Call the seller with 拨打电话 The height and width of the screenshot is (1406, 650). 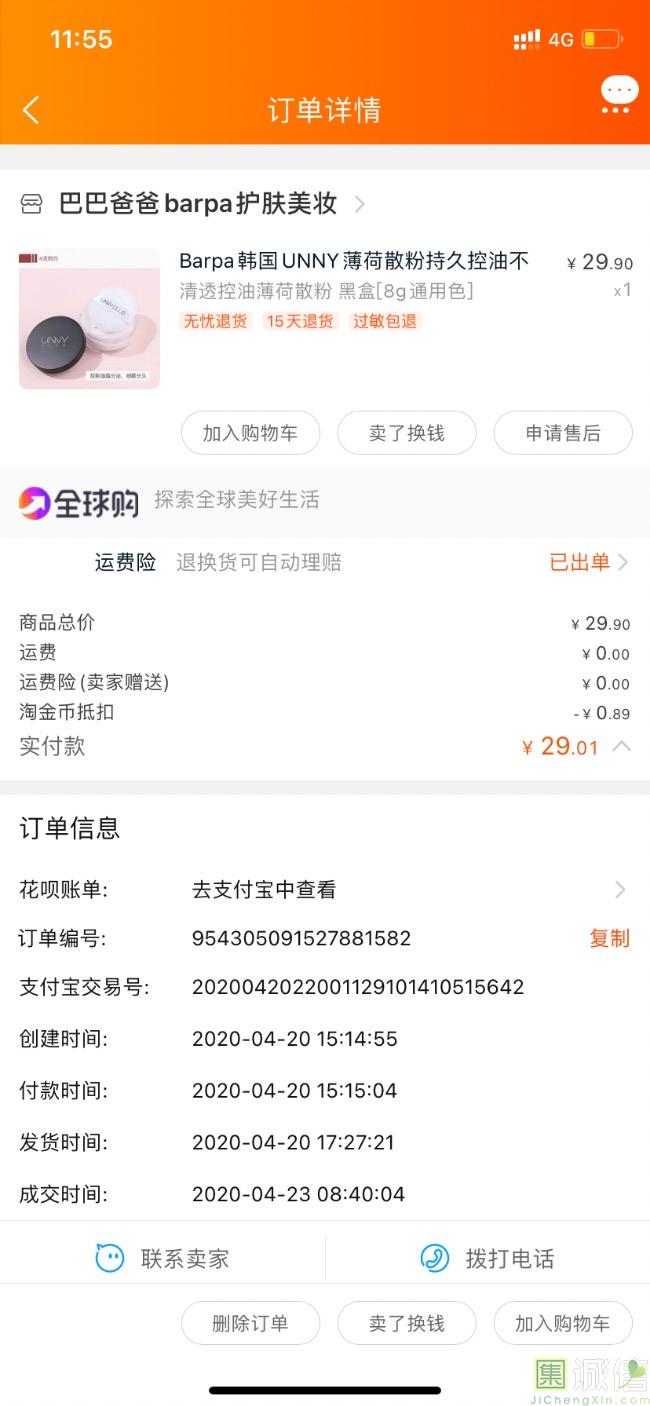click(x=488, y=1258)
